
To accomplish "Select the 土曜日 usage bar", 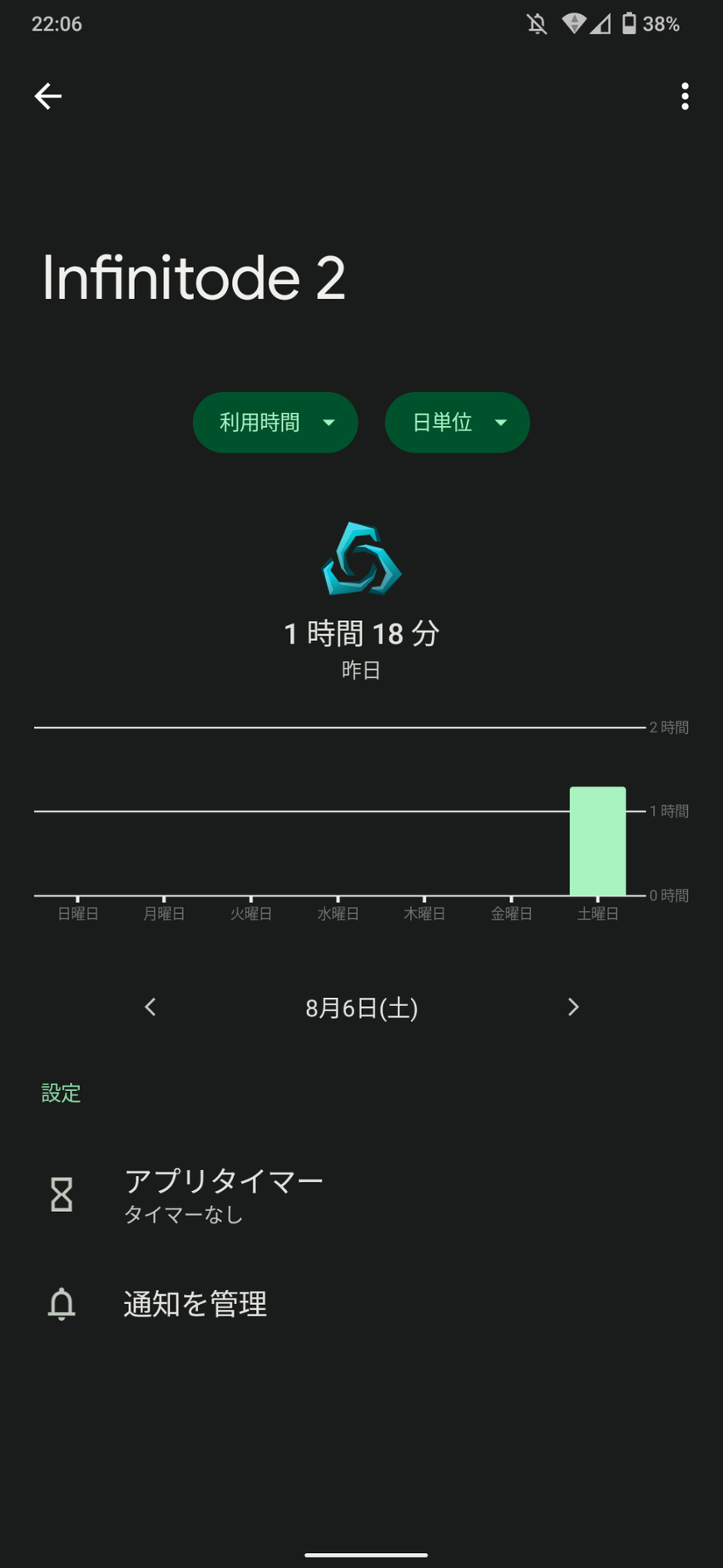I will [597, 841].
